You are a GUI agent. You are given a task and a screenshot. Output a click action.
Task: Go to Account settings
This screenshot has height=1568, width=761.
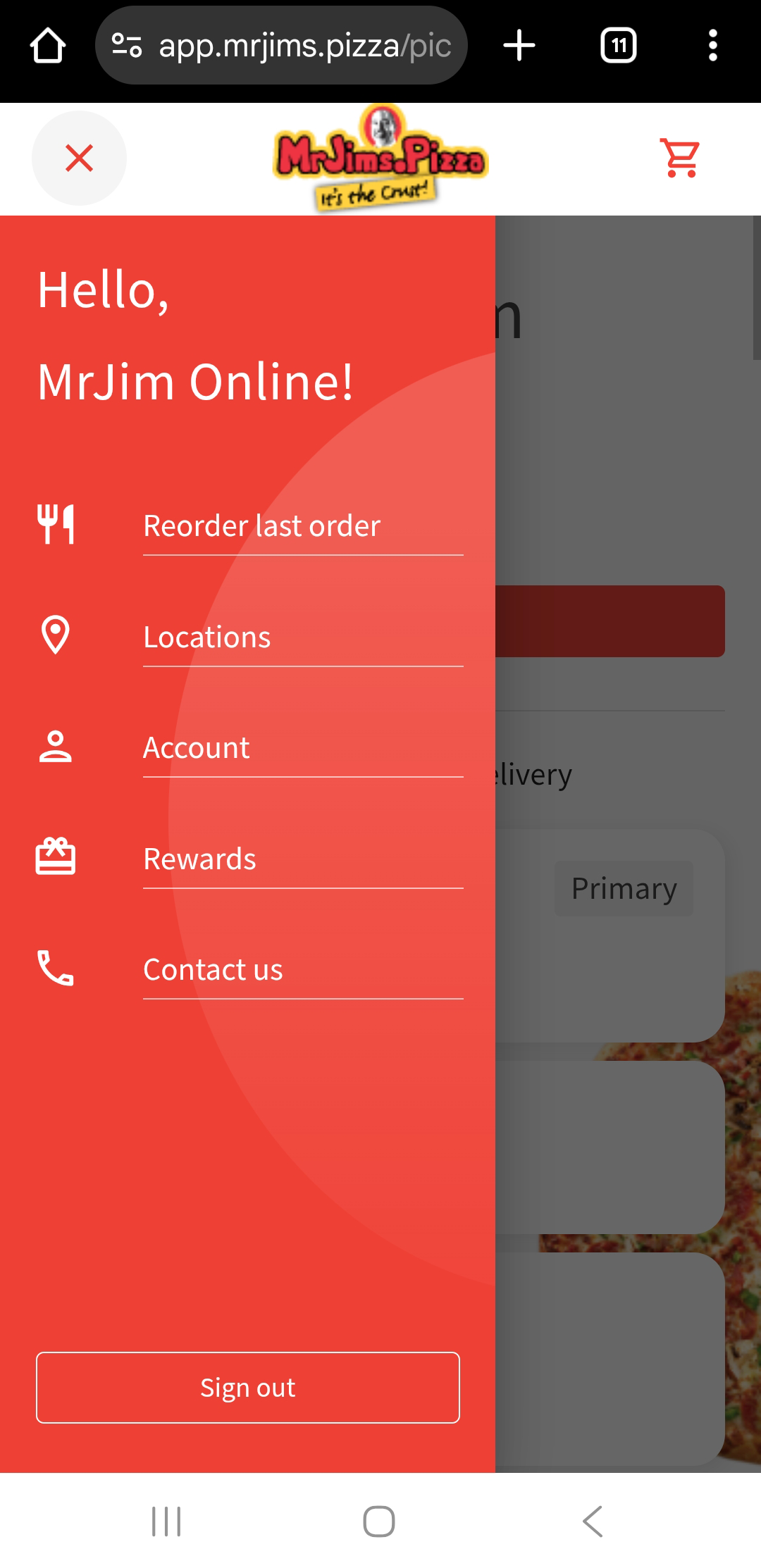(197, 748)
